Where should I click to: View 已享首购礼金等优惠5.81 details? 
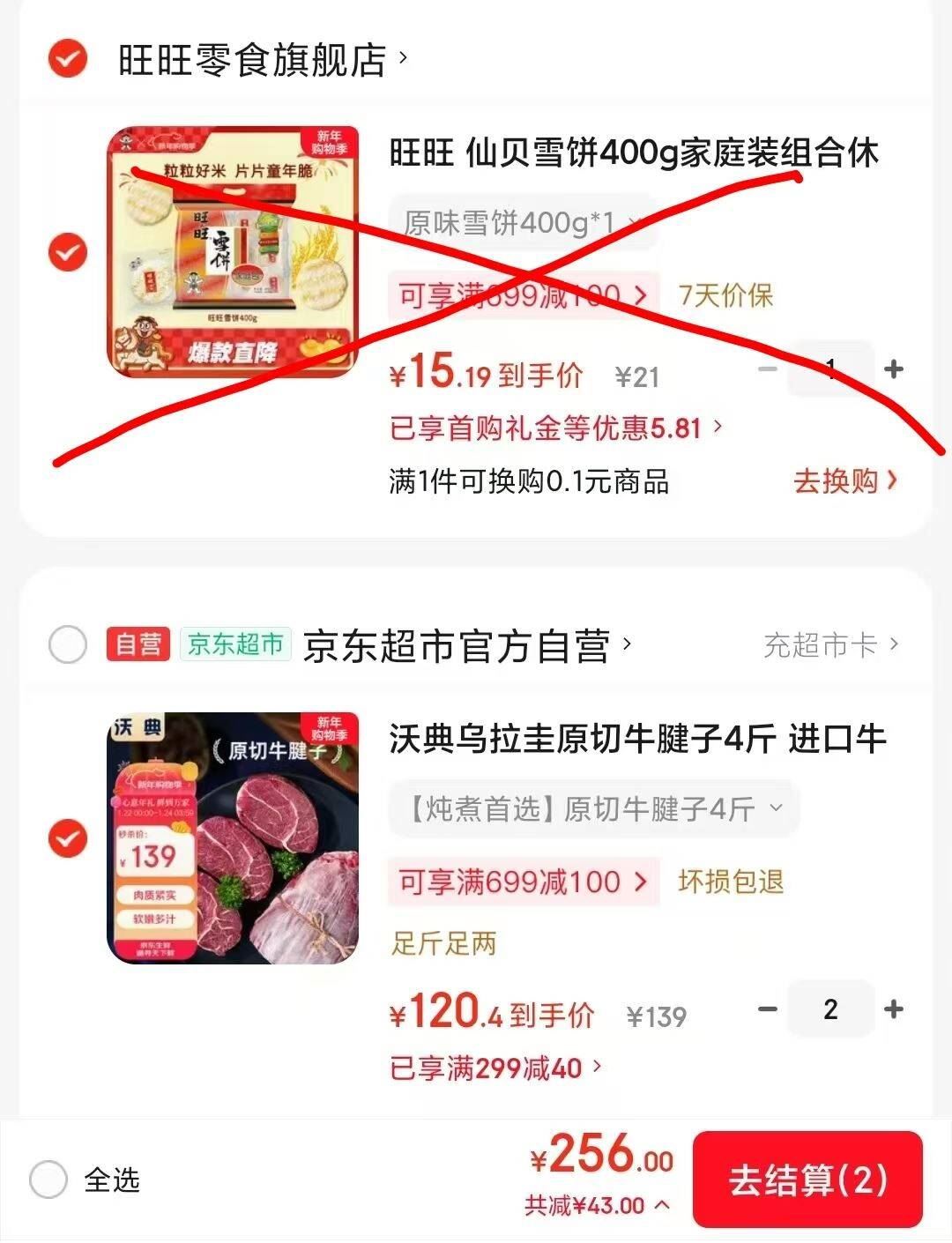555,429
